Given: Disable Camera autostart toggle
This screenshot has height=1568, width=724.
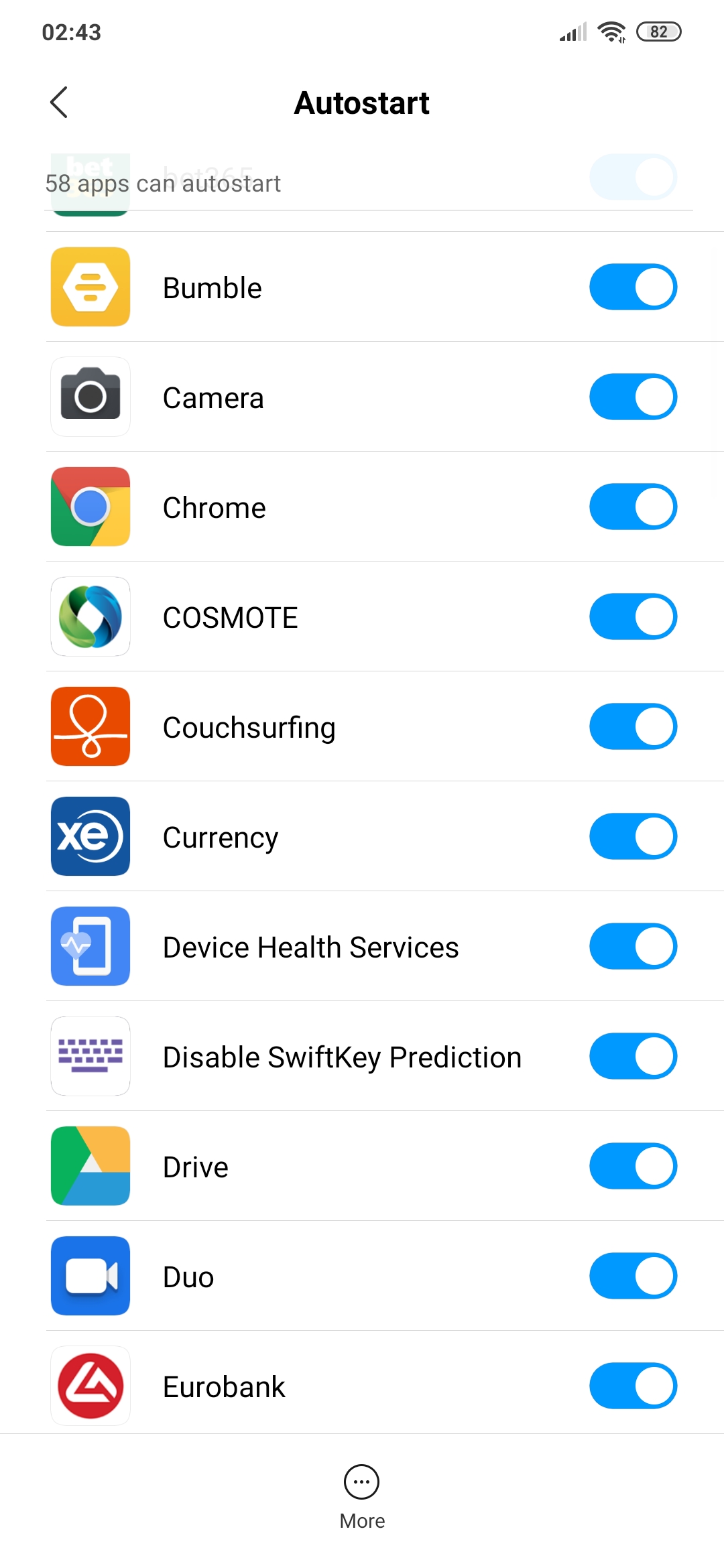Looking at the screenshot, I should pyautogui.click(x=633, y=397).
